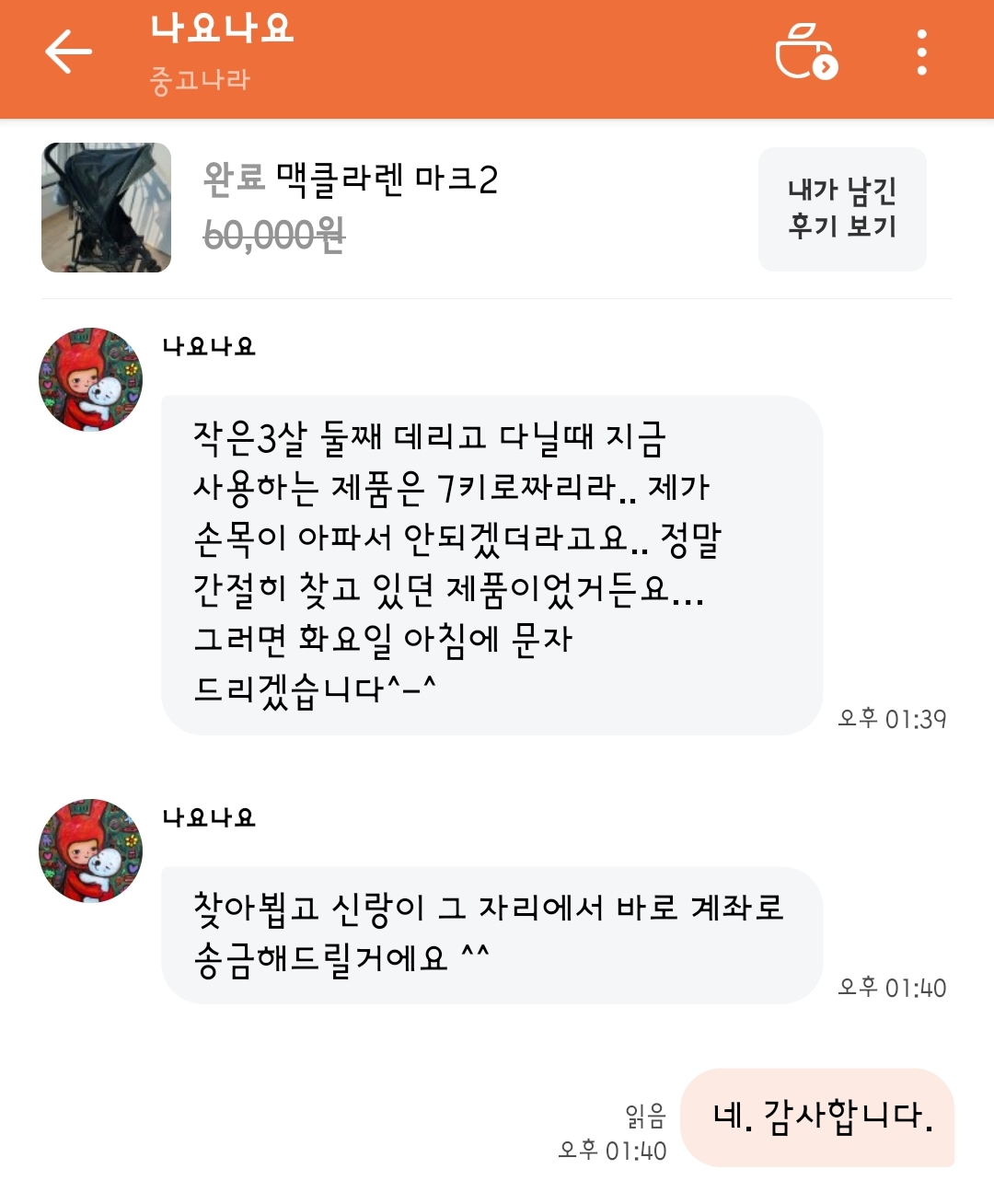Go back from the 나요나요 chat
Viewport: 994px width, 1204px height.
coord(69,52)
